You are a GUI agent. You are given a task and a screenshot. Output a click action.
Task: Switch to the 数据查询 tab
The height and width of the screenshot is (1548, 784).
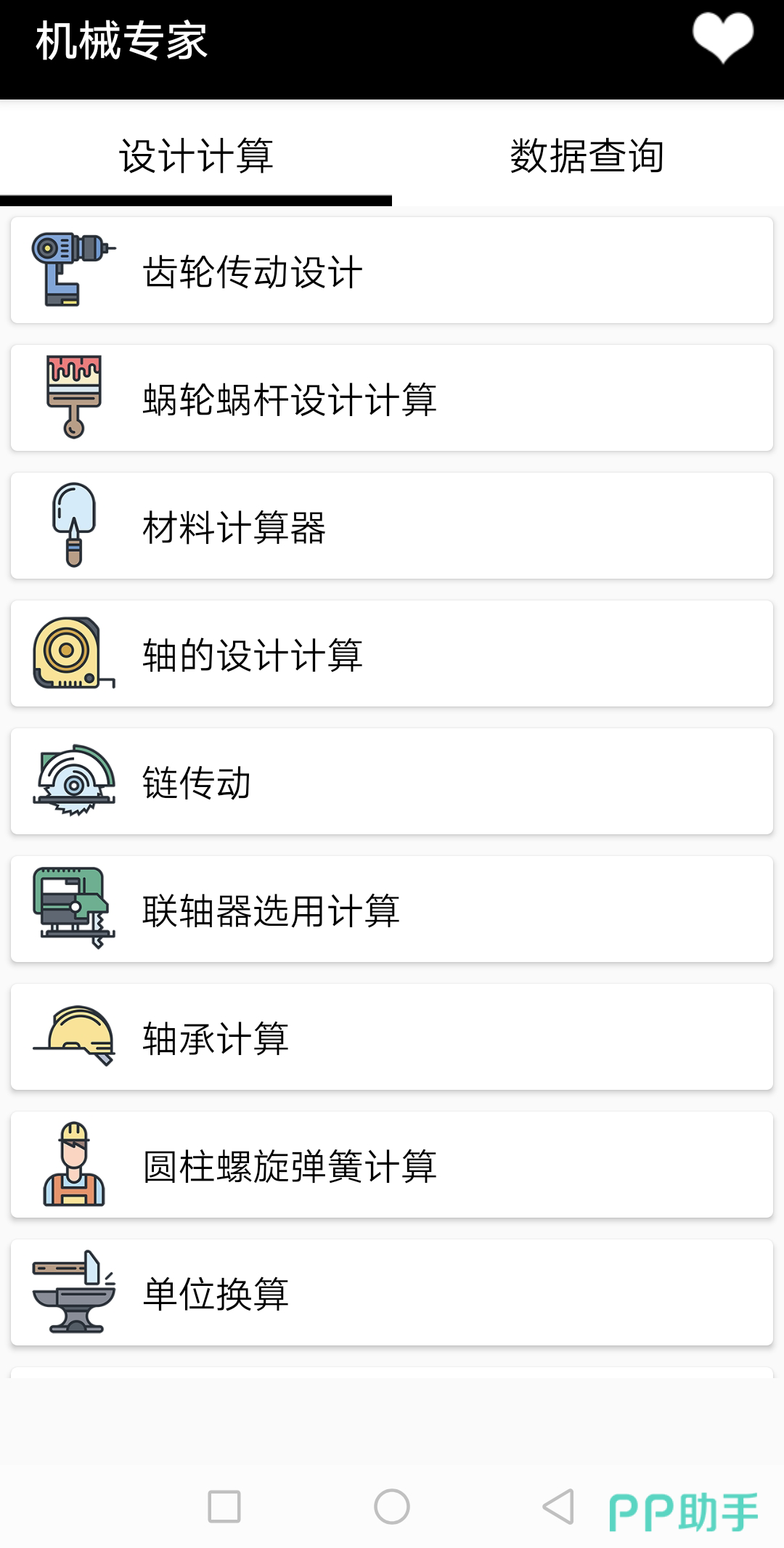(x=587, y=155)
